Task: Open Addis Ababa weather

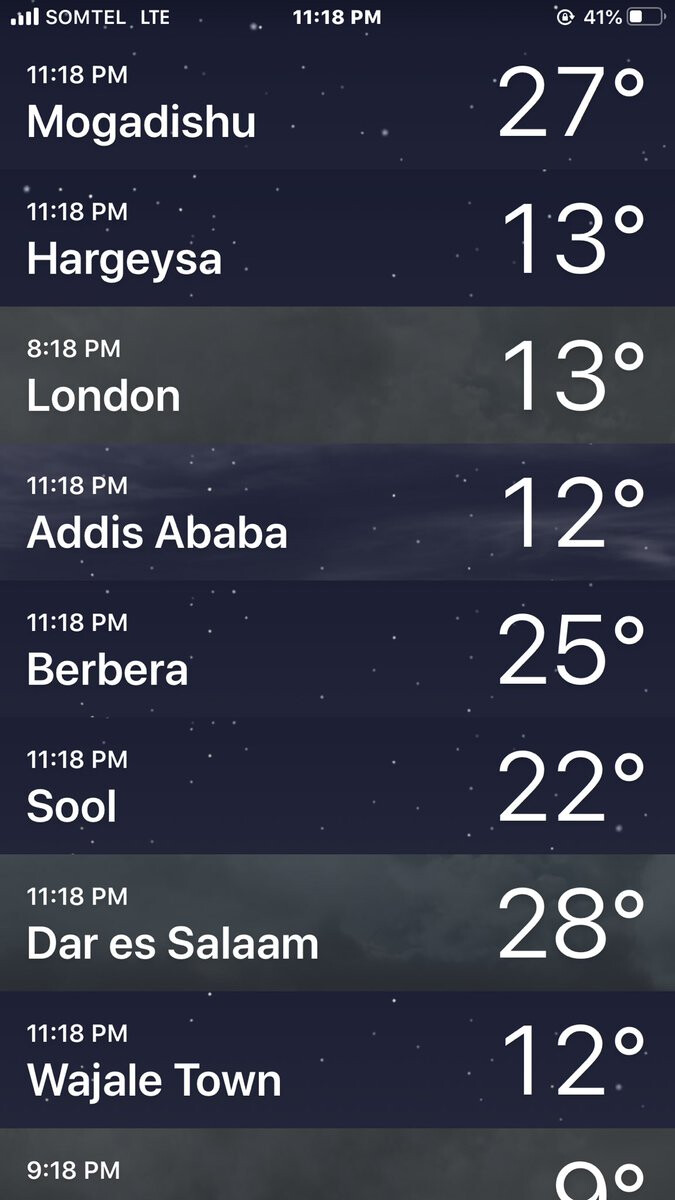Action: (337, 512)
